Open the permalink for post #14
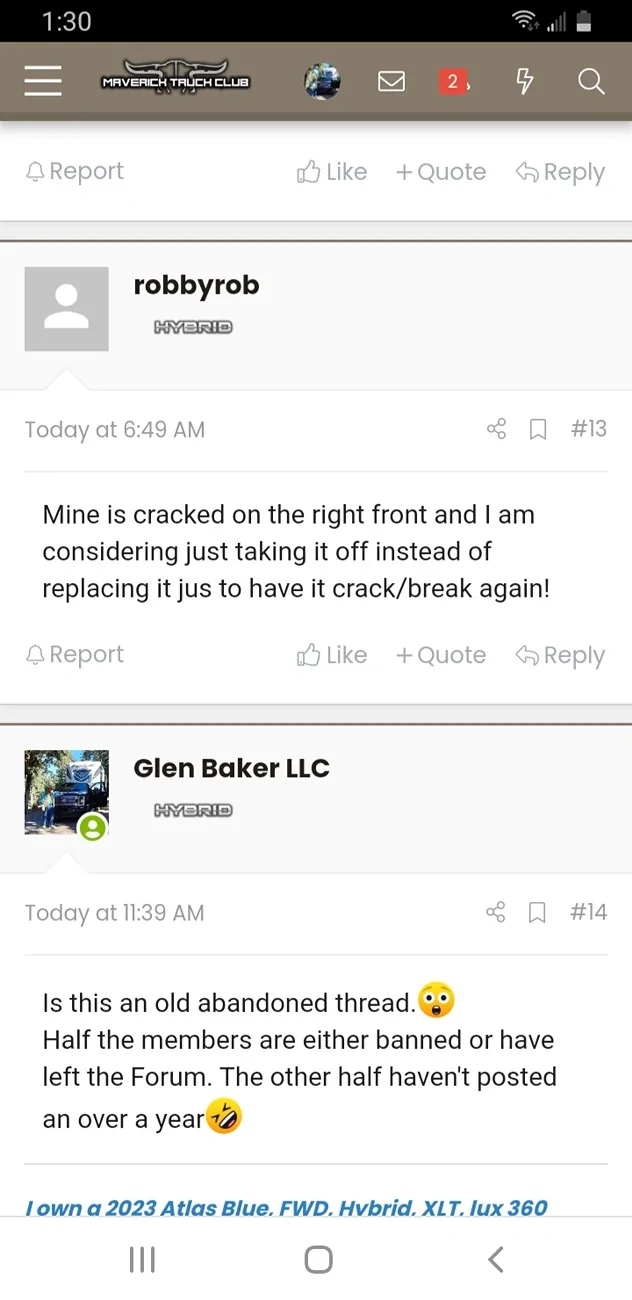 588,912
